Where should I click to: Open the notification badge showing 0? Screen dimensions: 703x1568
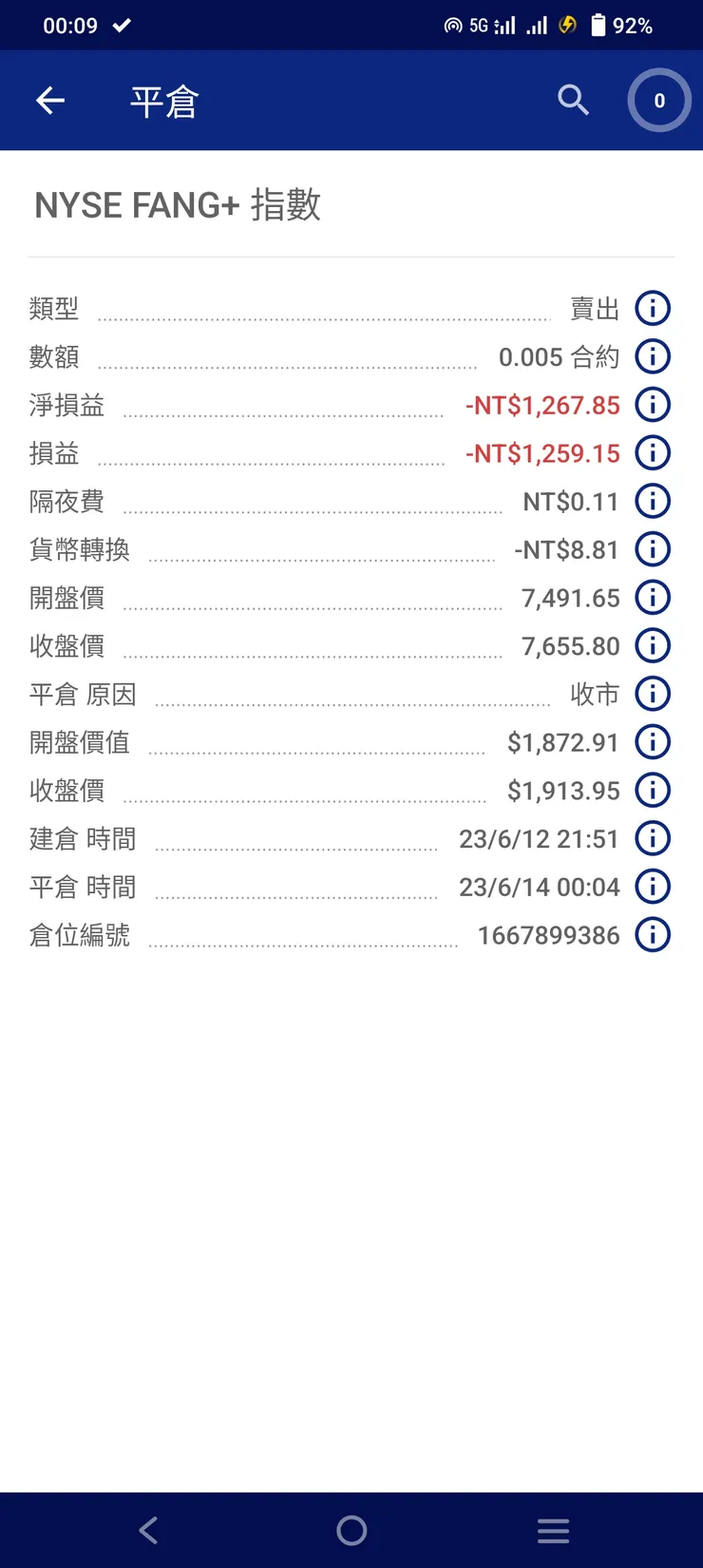658,100
